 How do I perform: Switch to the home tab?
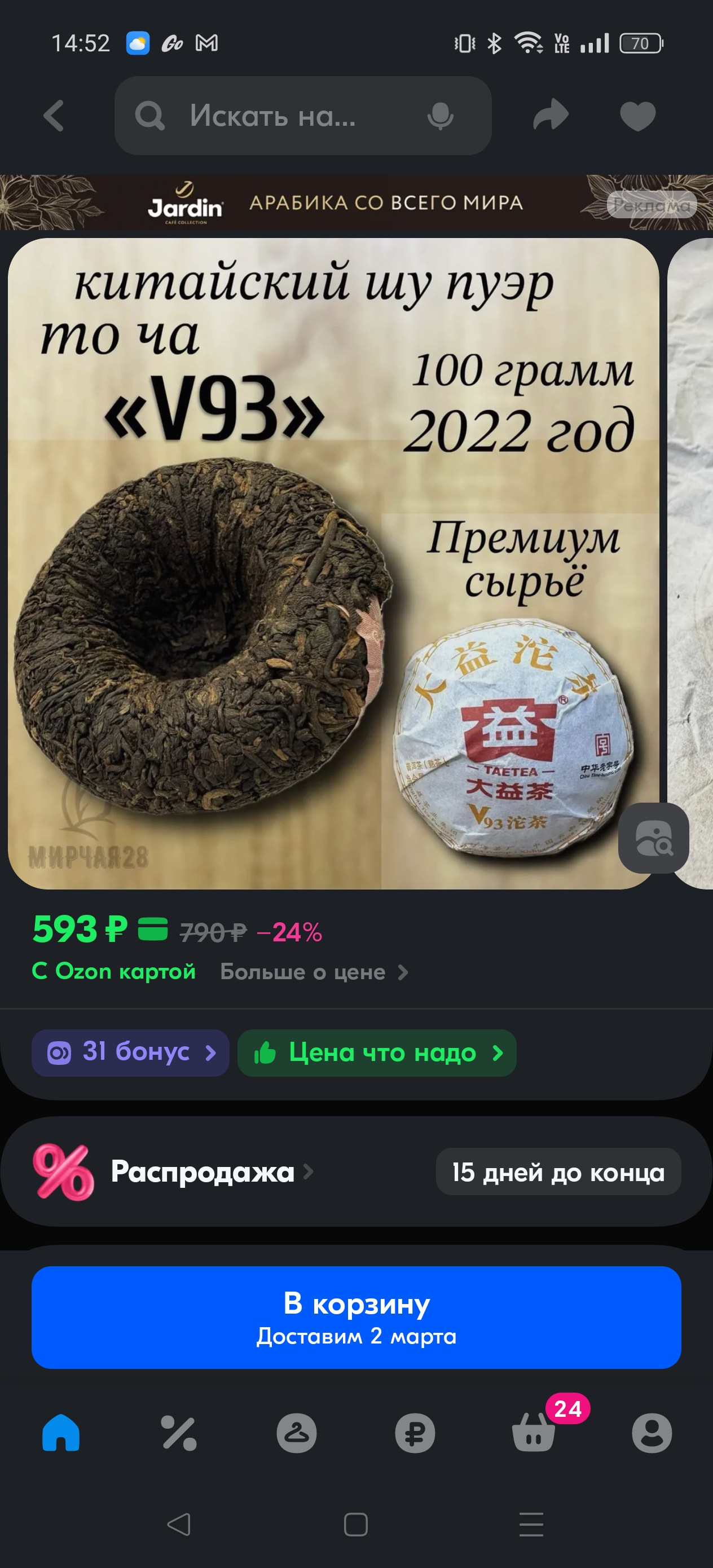(61, 1433)
